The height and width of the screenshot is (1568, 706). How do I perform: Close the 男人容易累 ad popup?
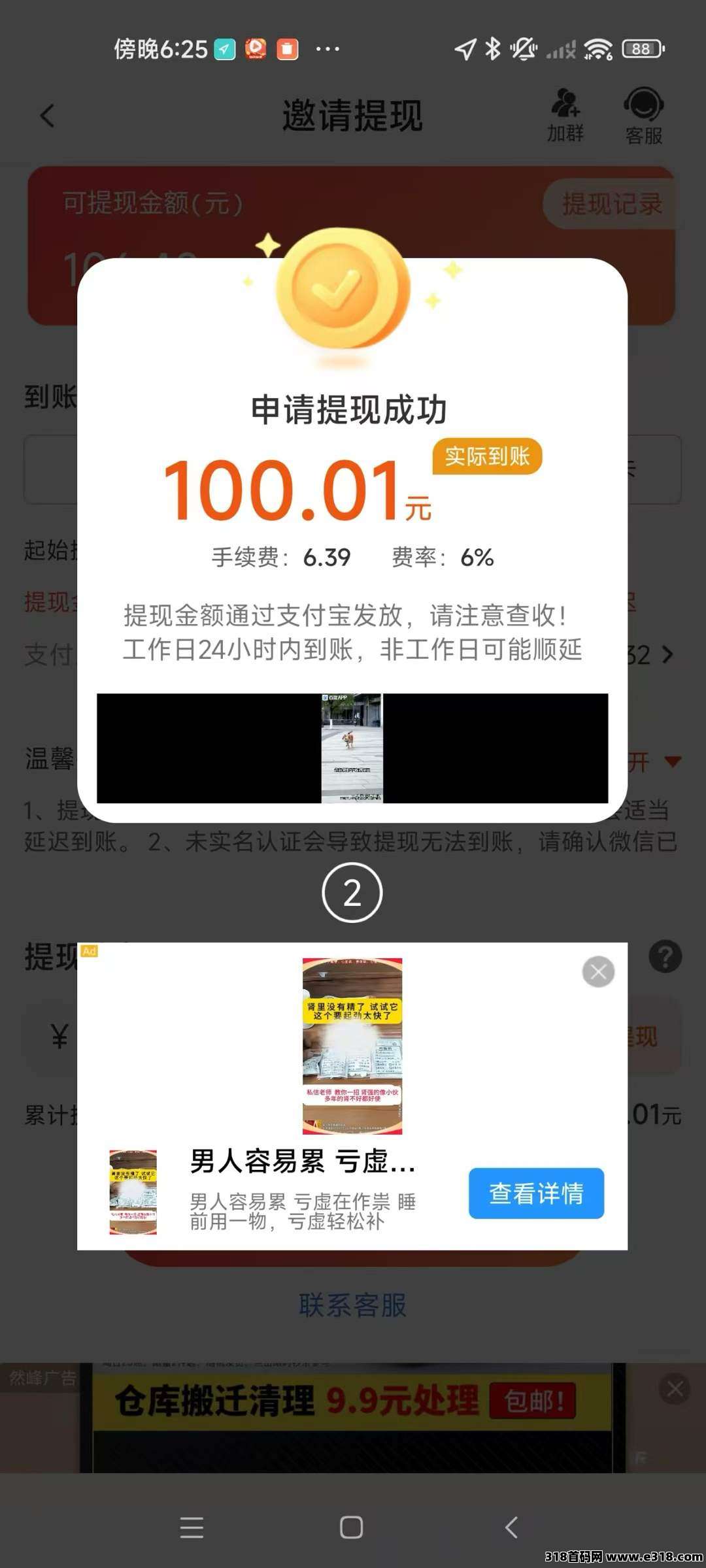(x=598, y=971)
